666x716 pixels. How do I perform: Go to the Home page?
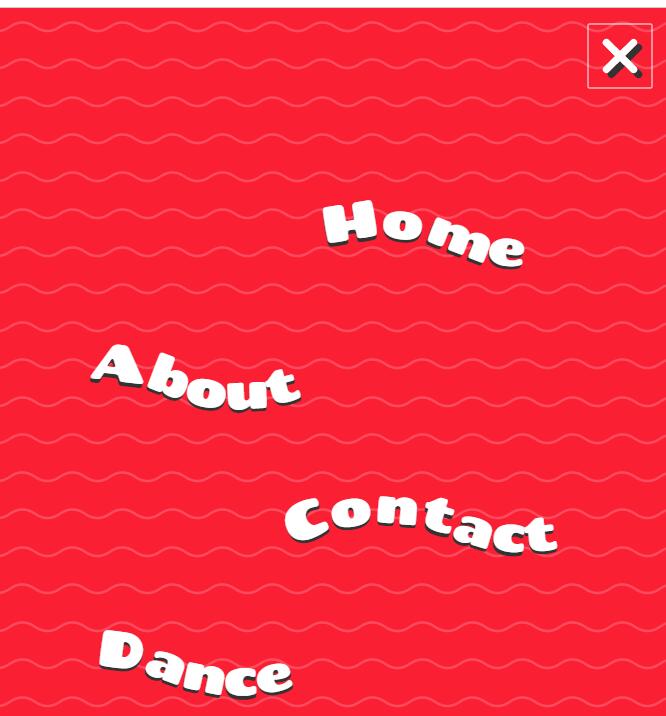click(423, 233)
